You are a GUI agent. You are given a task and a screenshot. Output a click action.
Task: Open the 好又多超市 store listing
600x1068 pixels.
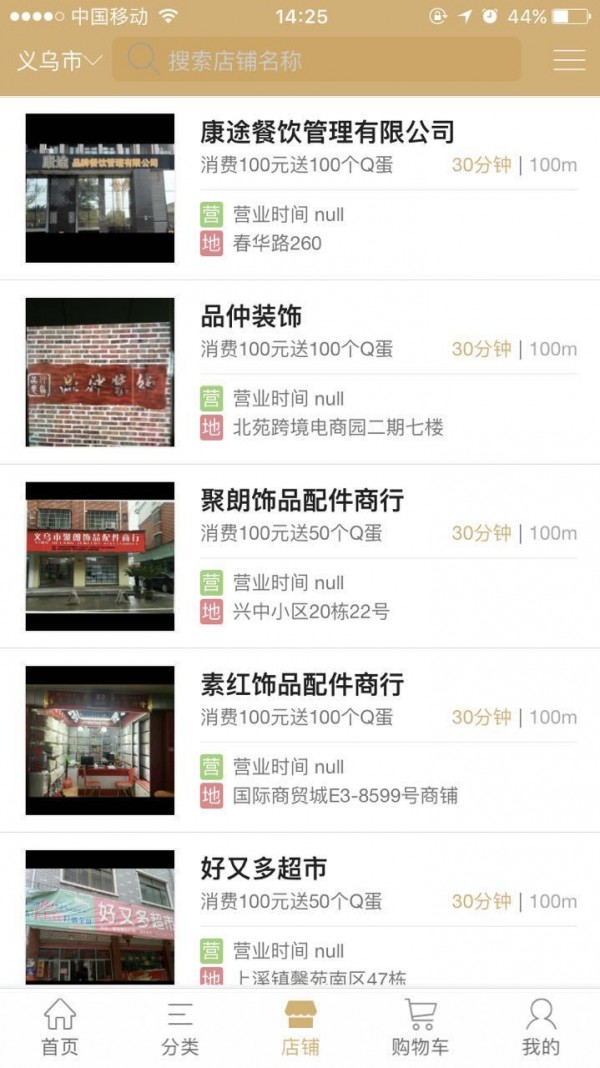pyautogui.click(x=264, y=868)
